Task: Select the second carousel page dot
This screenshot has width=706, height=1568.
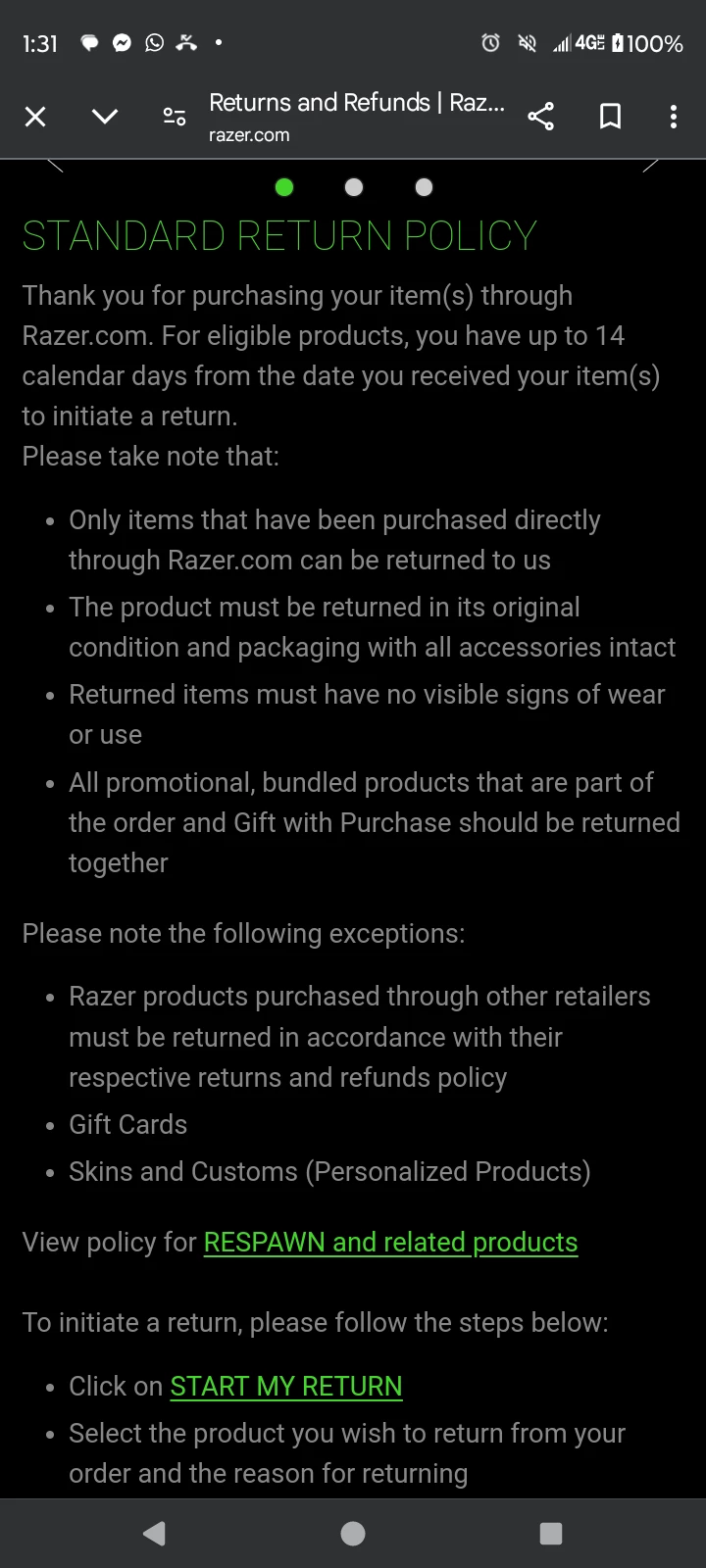Action: [354, 187]
